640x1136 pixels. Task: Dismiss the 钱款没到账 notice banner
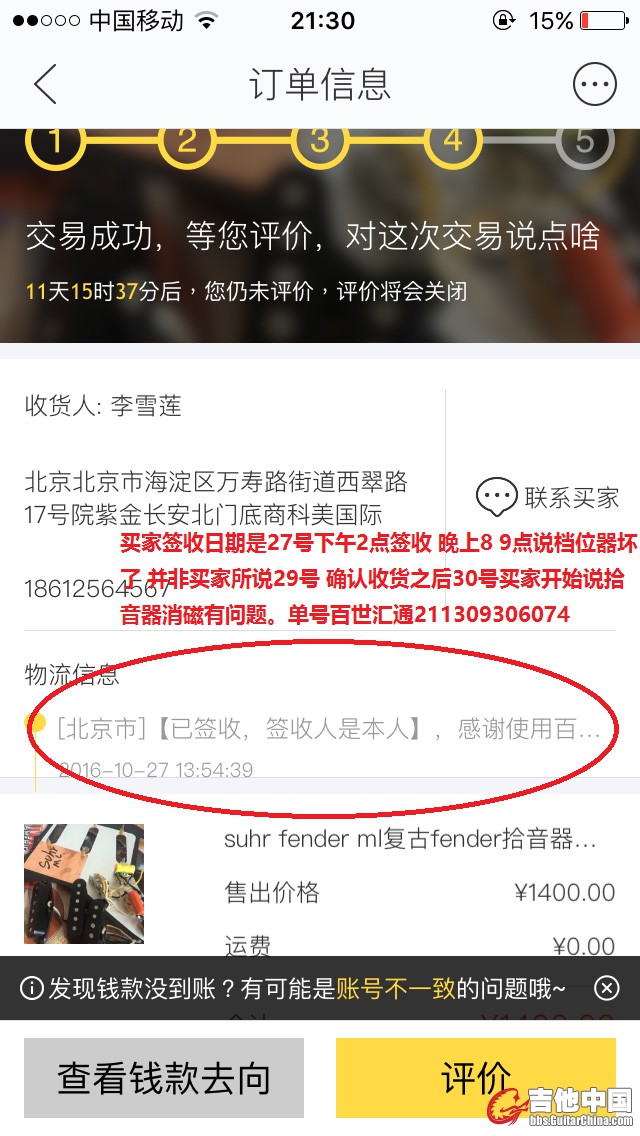pos(607,989)
